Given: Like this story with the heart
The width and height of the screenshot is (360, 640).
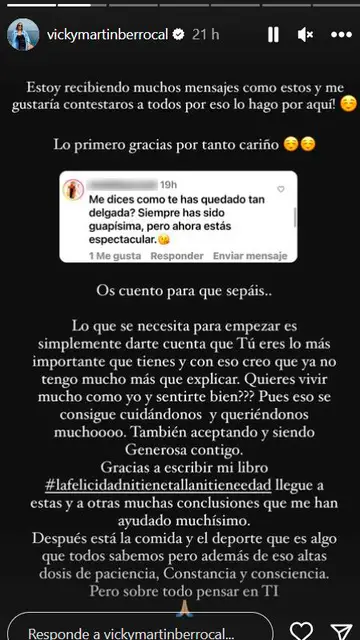Looking at the screenshot, I should [x=301, y=630].
